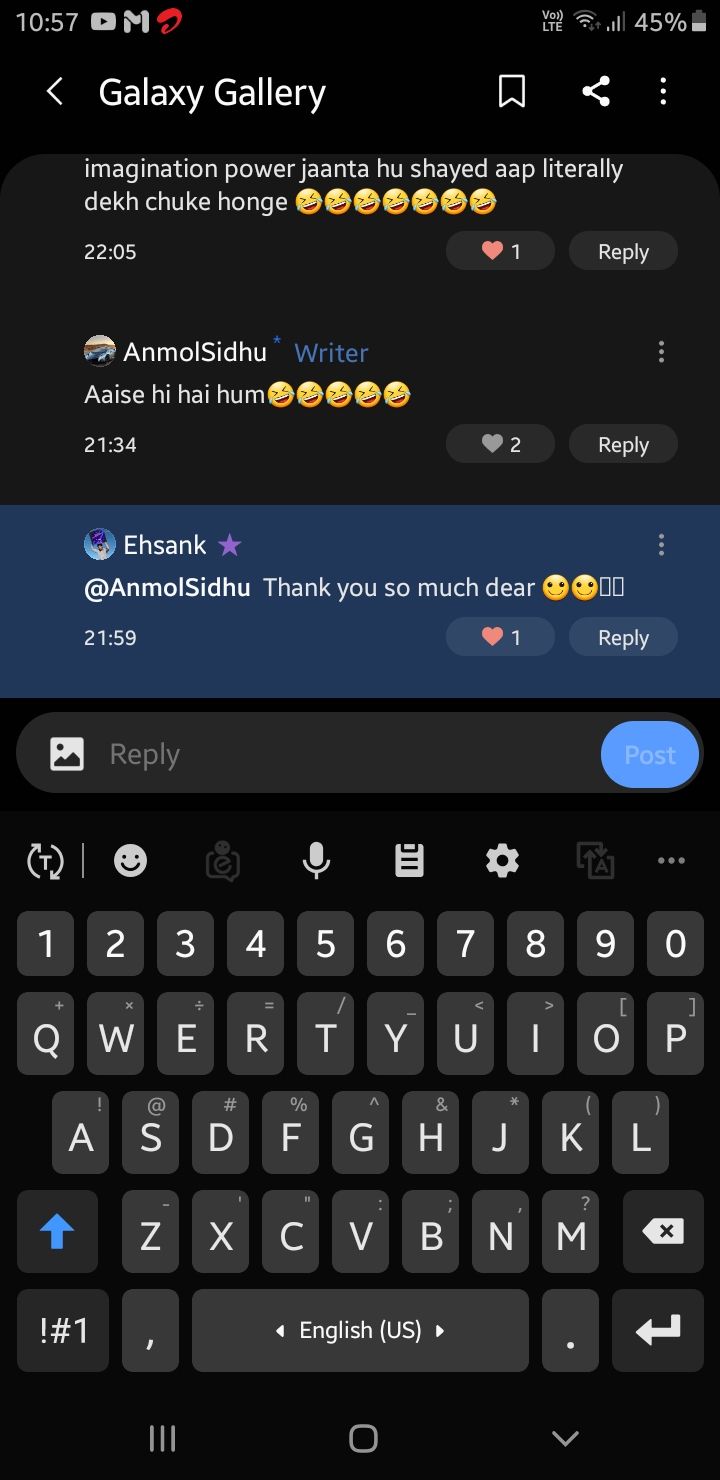Open options for Ehsank's comment
The image size is (720, 1480).
tap(660, 545)
